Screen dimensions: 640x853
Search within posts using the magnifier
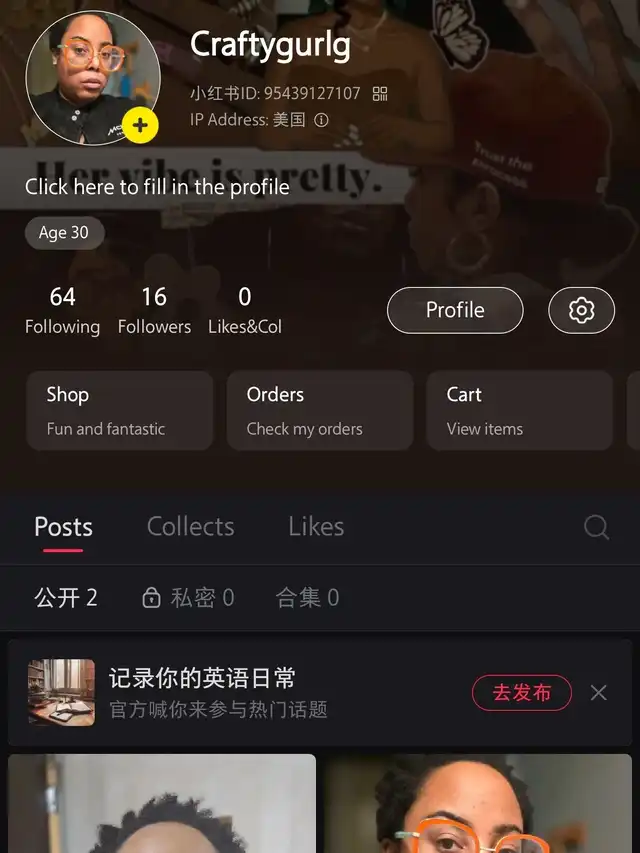pyautogui.click(x=596, y=527)
